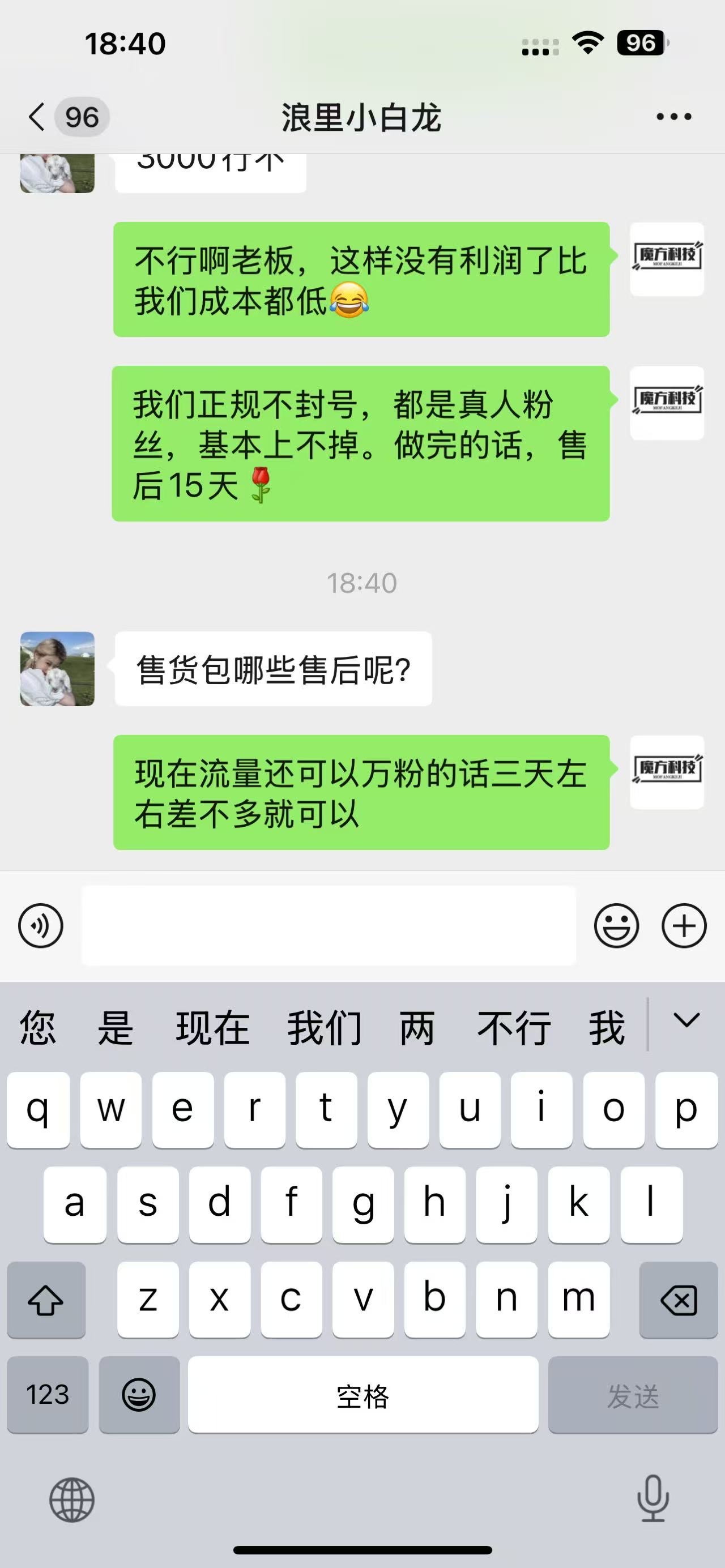Switch keyboard language with the globe
Screen dimensions: 725x1568
click(72, 1499)
